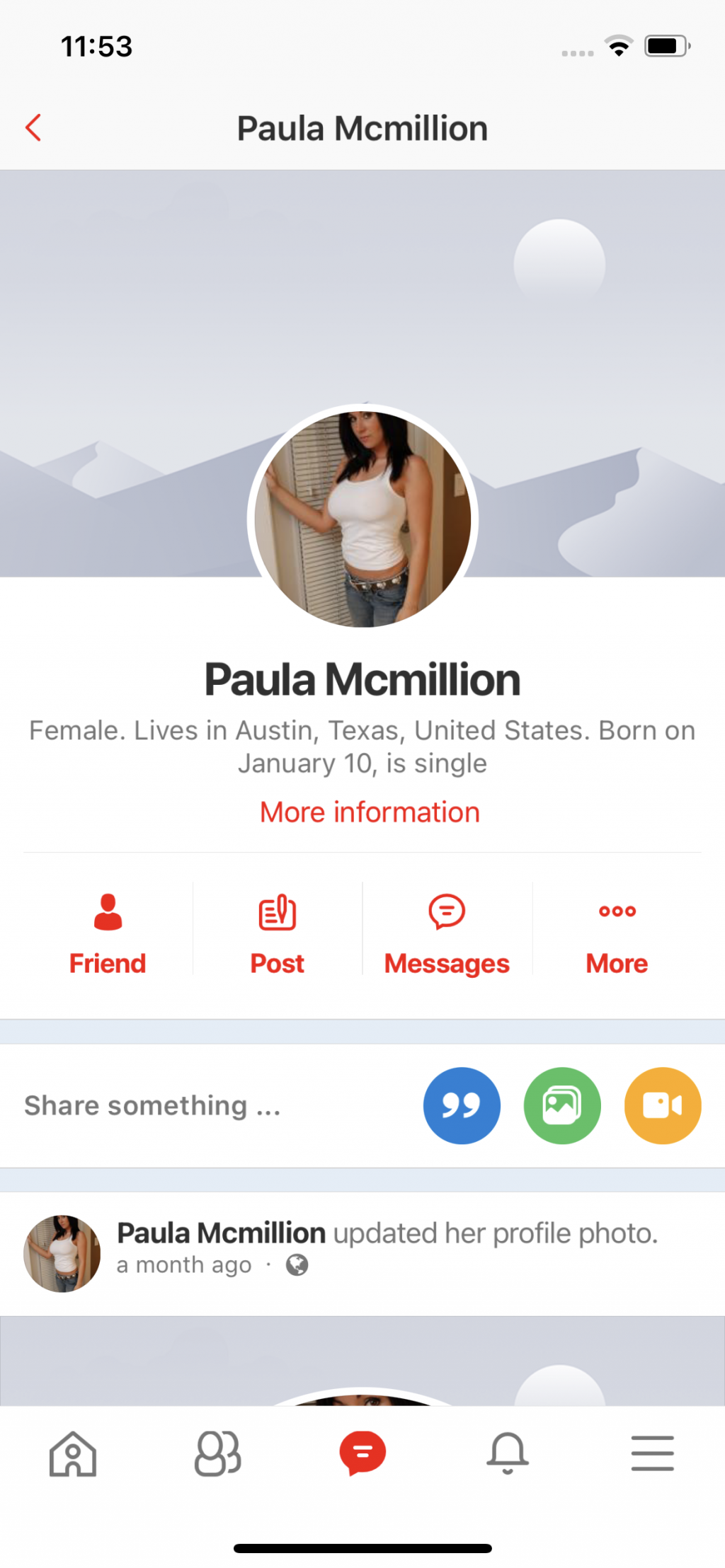The image size is (725, 1568).
Task: Share a photo using the green image icon
Action: pos(562,1105)
